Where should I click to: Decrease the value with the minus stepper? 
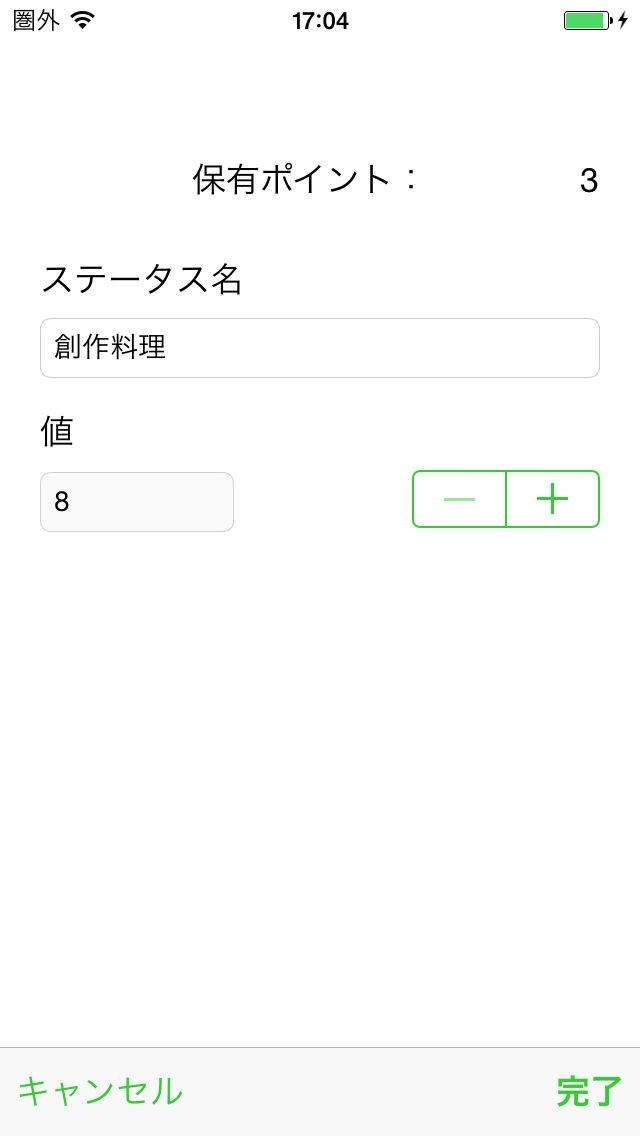click(459, 499)
